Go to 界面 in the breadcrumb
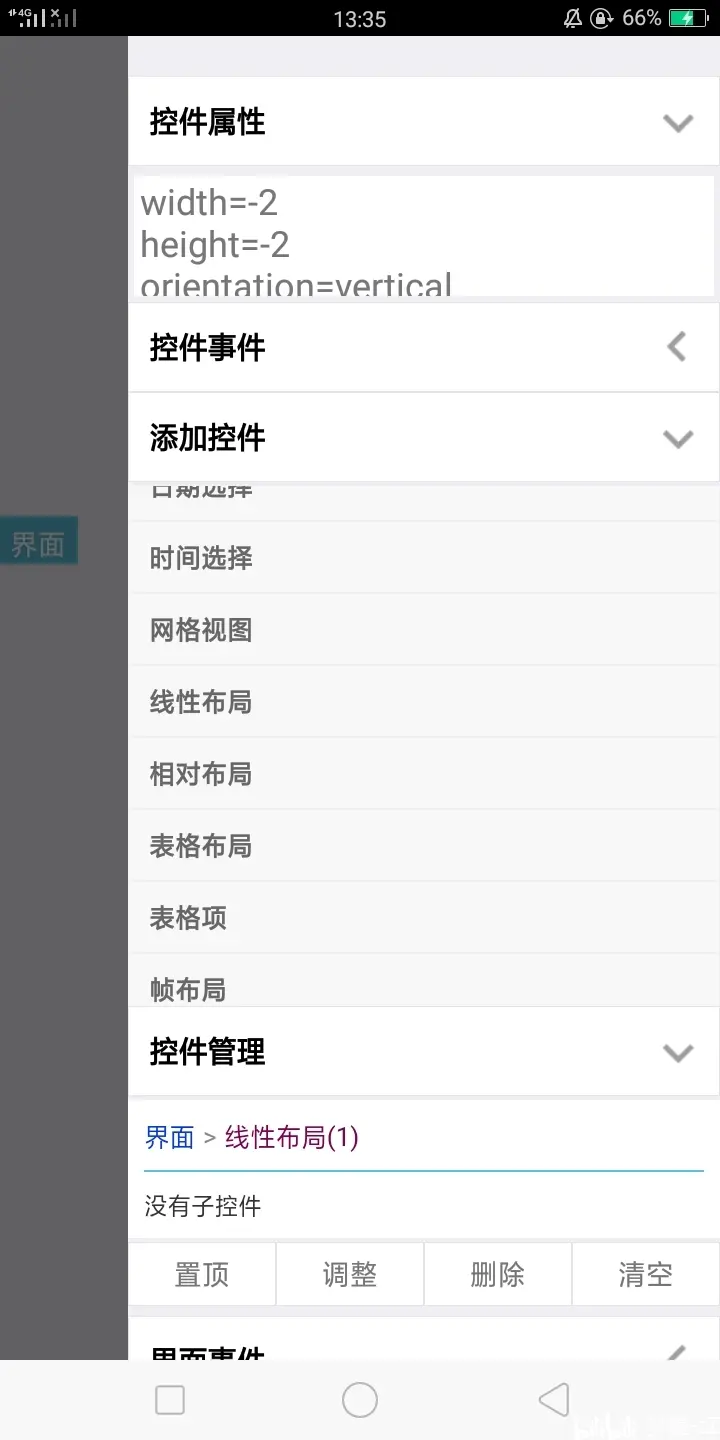The image size is (720, 1440). tap(169, 1138)
